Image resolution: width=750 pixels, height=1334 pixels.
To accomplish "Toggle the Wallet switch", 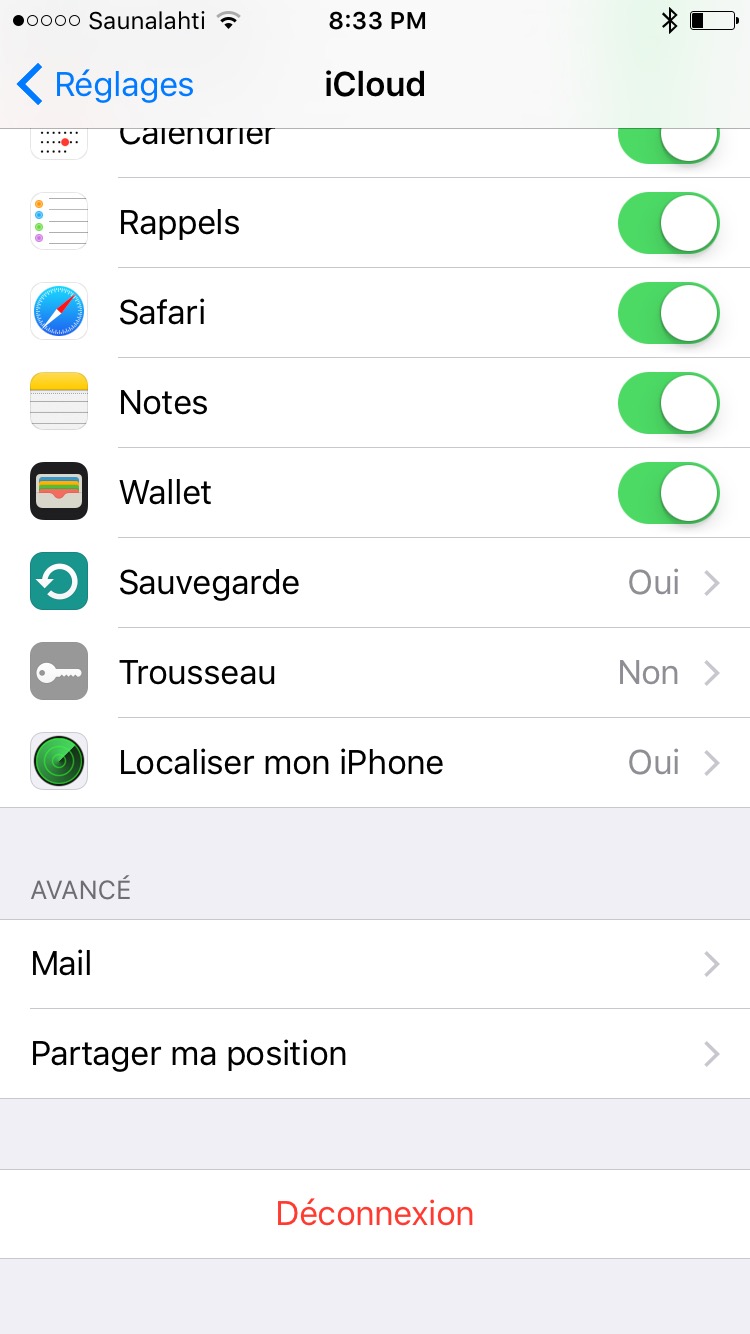I will (x=669, y=493).
